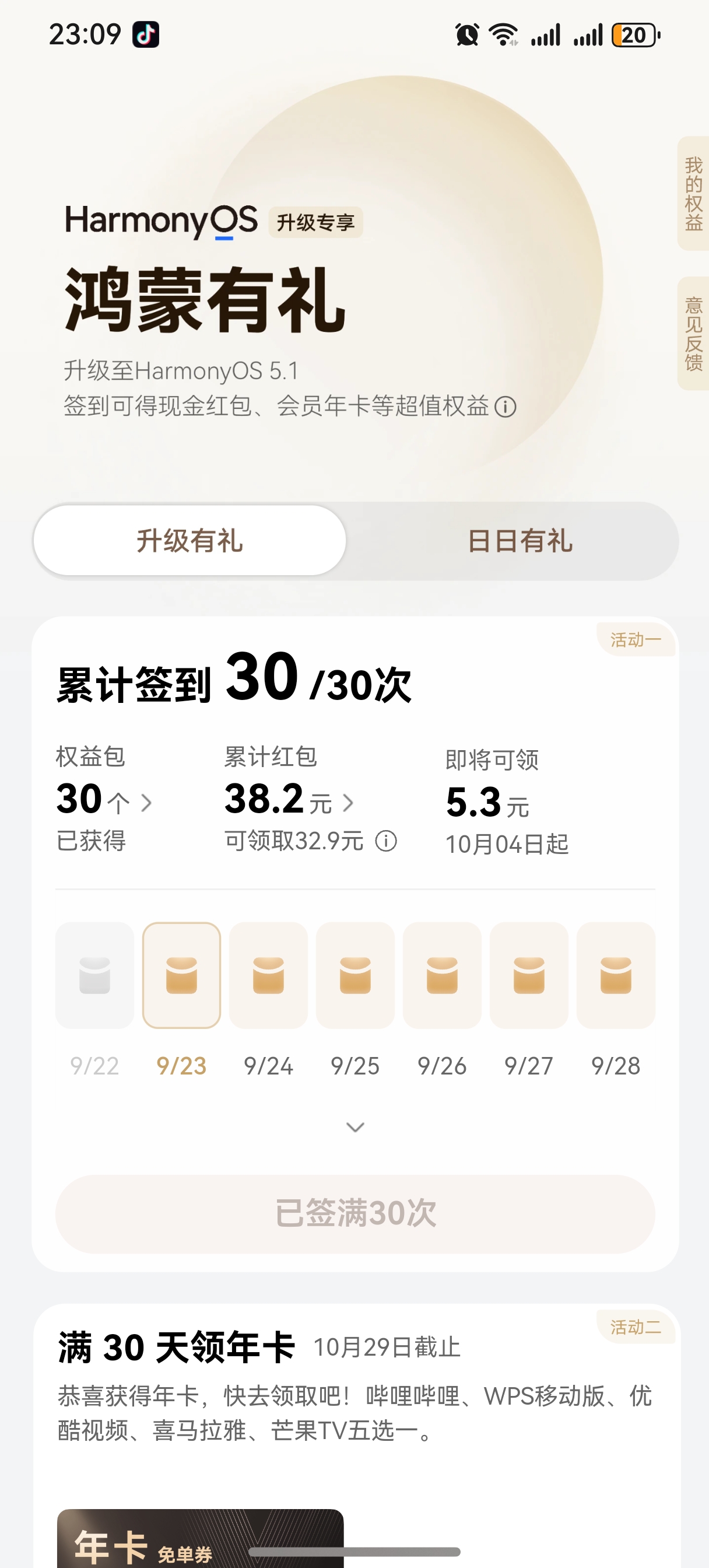
Task: Select the 升级有礼 tab
Action: [x=190, y=541]
